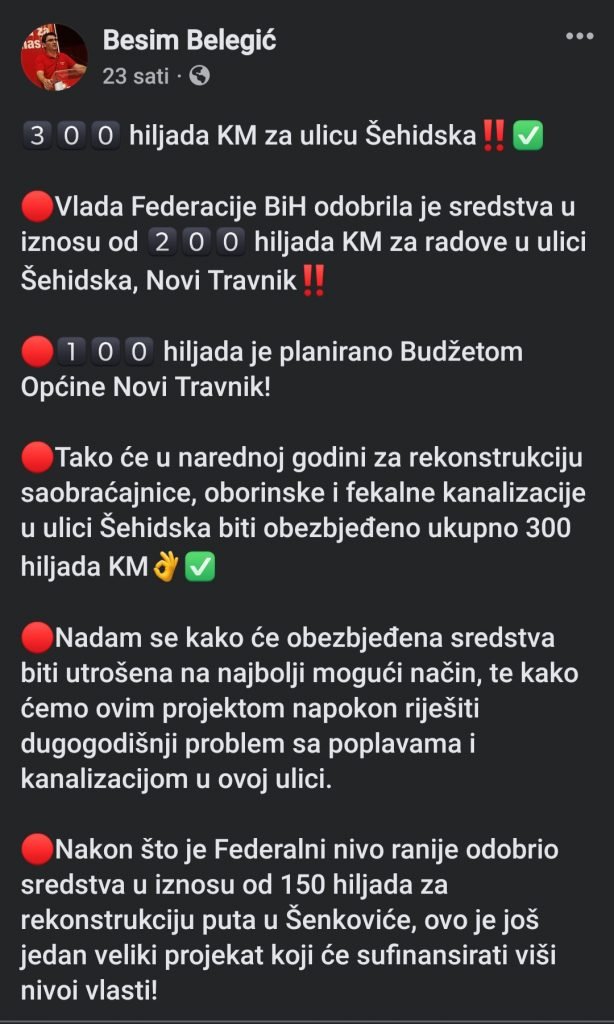Open the post's three-dot options menu
The height and width of the screenshot is (1024, 614).
click(579, 36)
